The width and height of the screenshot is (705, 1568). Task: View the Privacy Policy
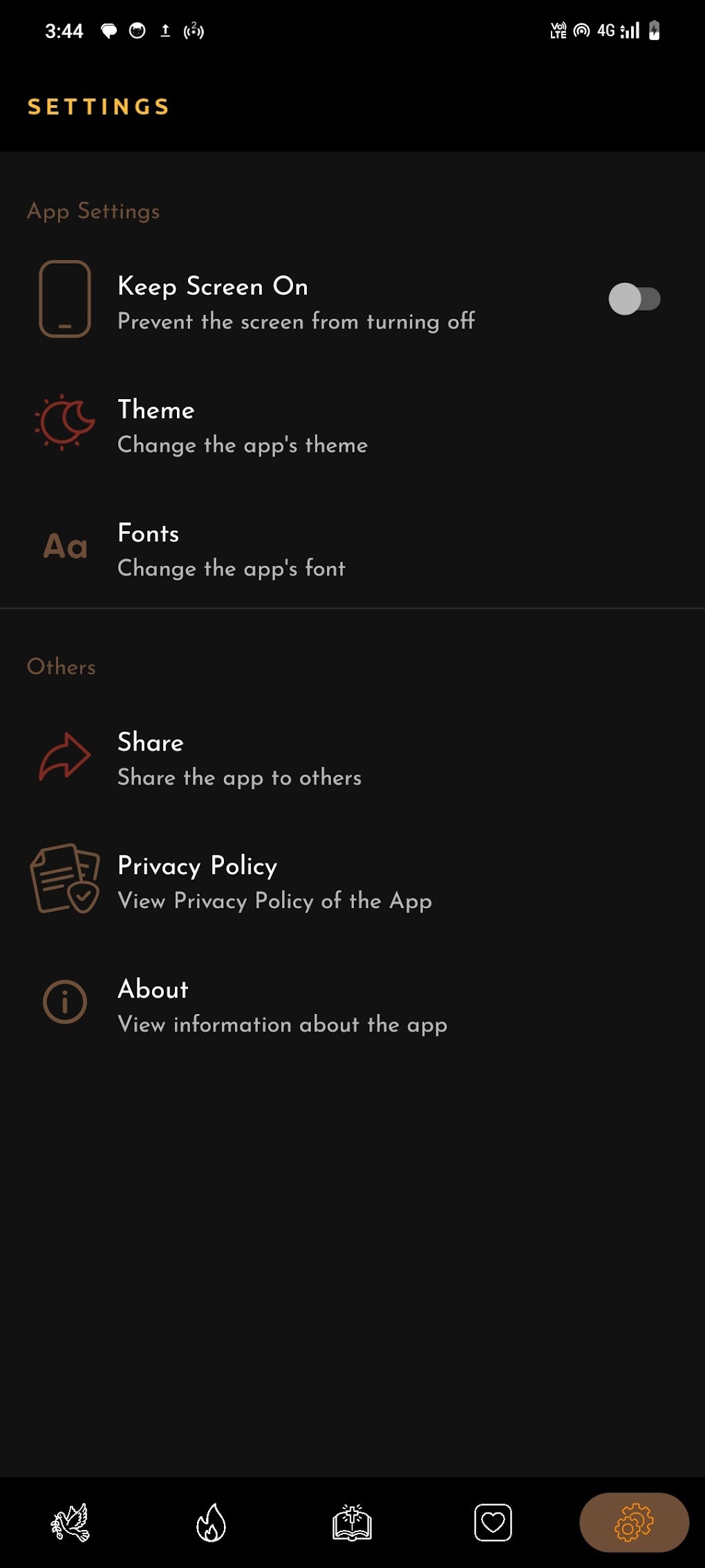click(x=274, y=883)
